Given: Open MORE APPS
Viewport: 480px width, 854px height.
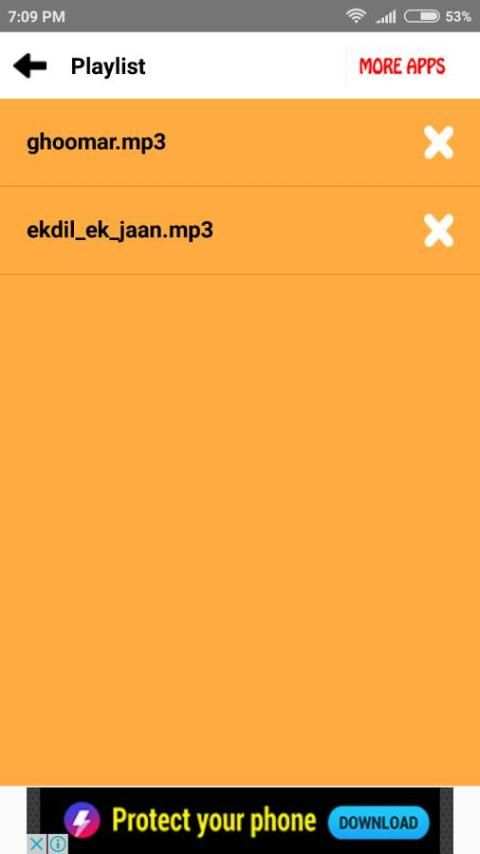Looking at the screenshot, I should click(402, 66).
